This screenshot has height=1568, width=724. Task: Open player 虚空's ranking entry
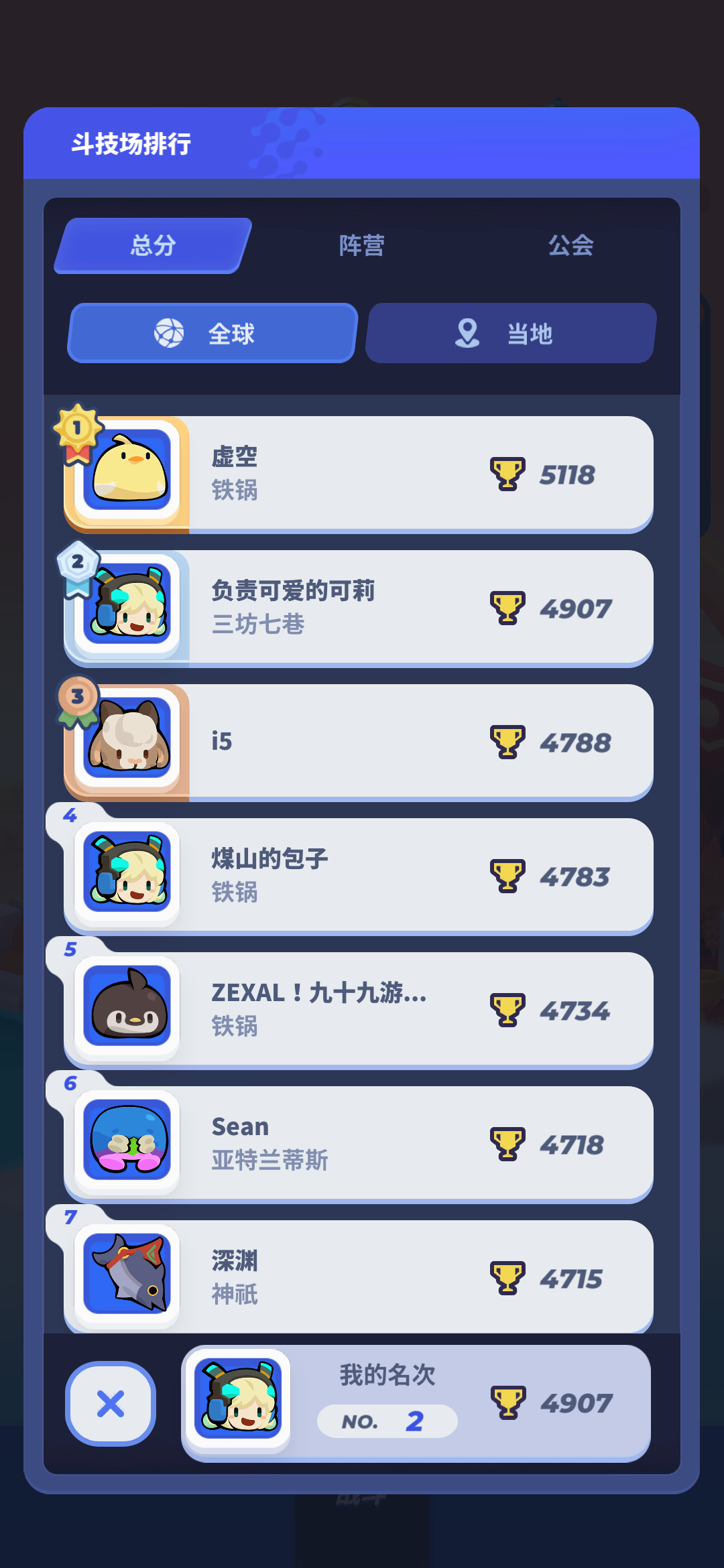pyautogui.click(x=359, y=474)
